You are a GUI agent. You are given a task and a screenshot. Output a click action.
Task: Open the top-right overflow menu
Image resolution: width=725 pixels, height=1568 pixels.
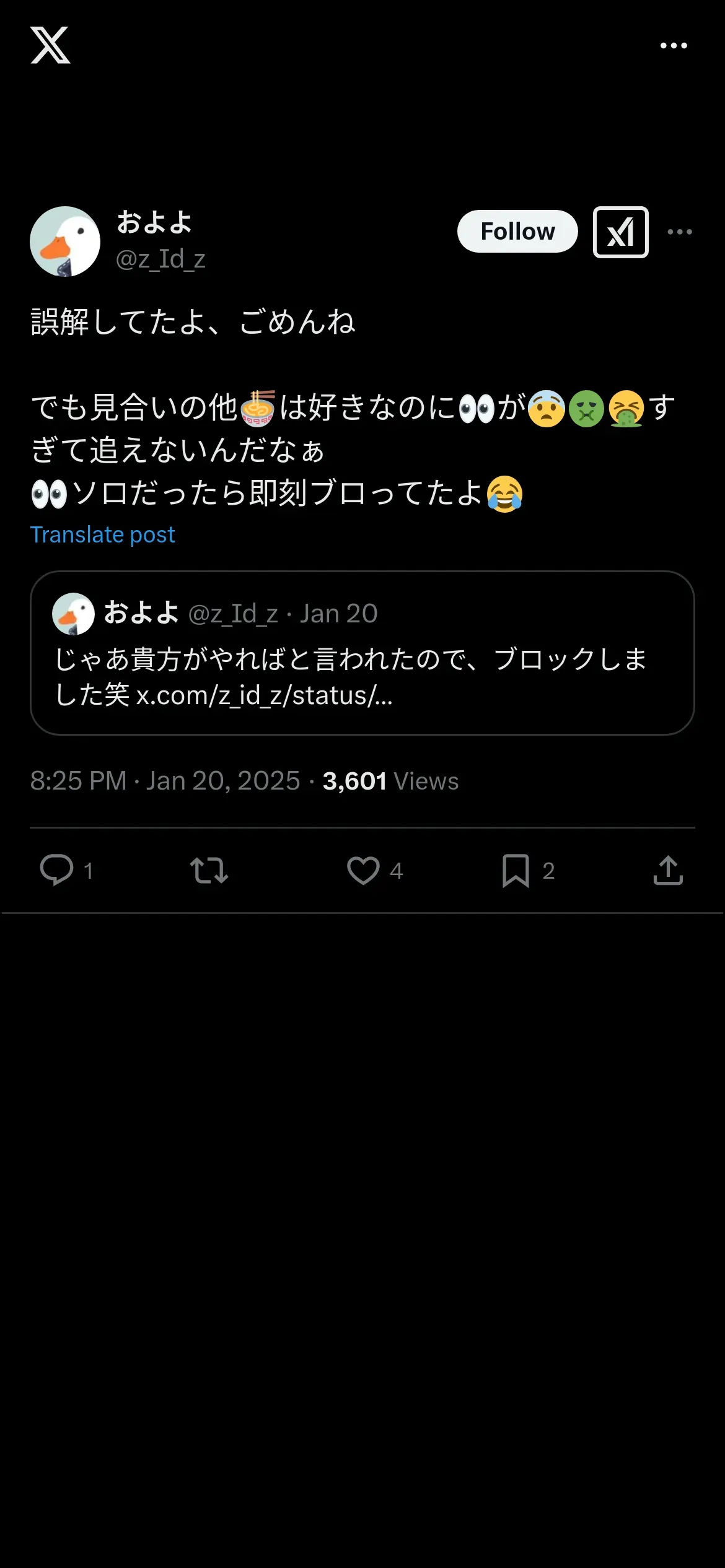pyautogui.click(x=674, y=45)
